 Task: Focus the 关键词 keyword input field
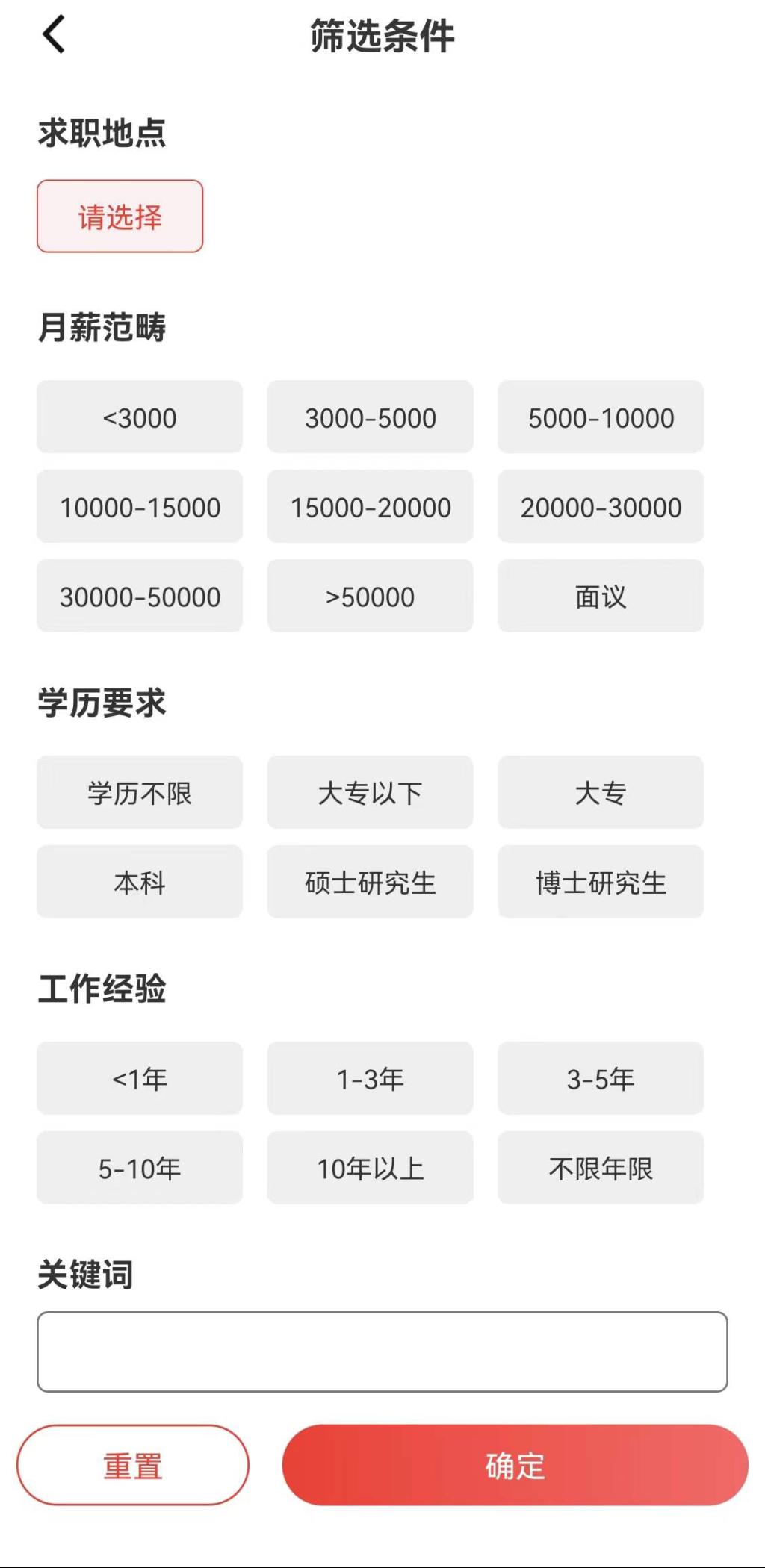382,1351
